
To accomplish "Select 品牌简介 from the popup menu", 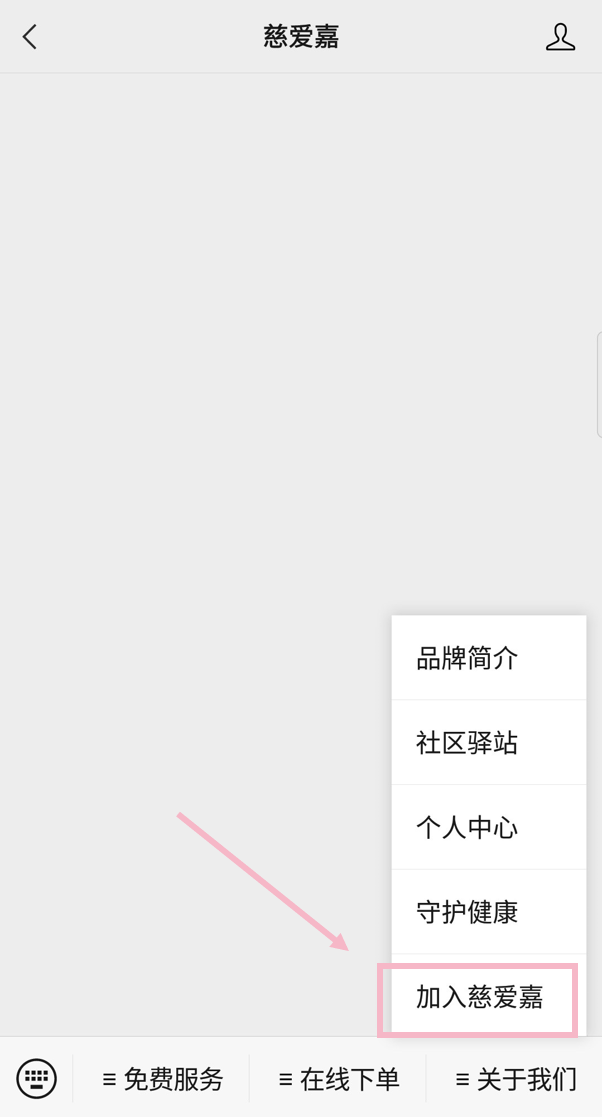I will pos(489,658).
